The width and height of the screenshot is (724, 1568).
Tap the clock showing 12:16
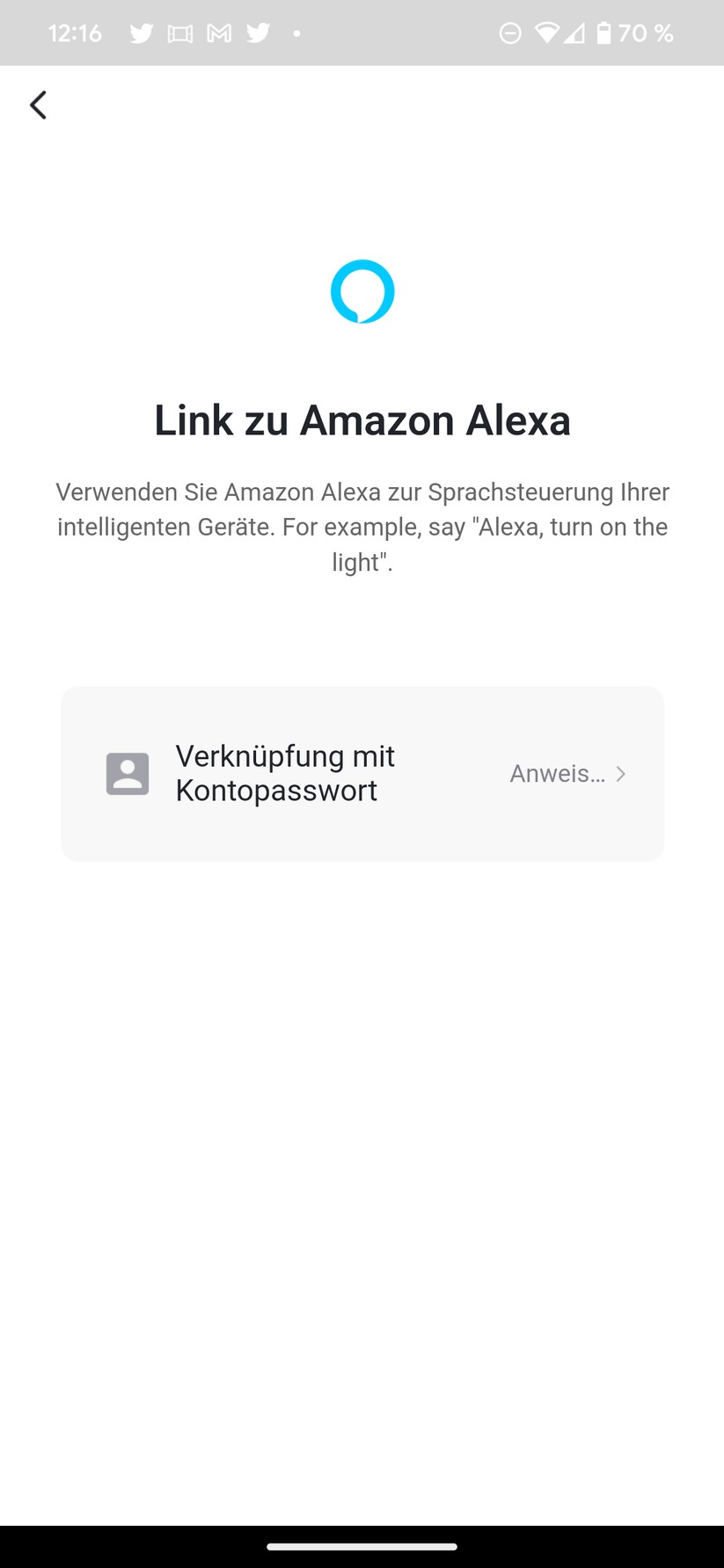tap(75, 33)
